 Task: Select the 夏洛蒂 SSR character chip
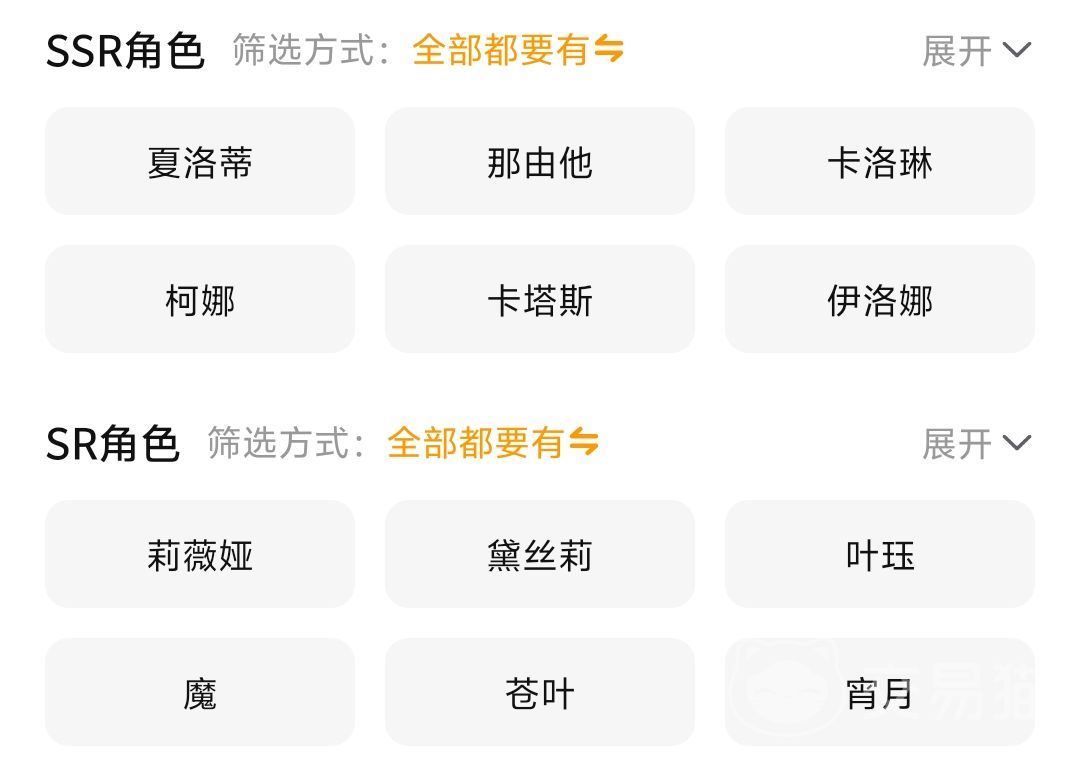[x=200, y=162]
